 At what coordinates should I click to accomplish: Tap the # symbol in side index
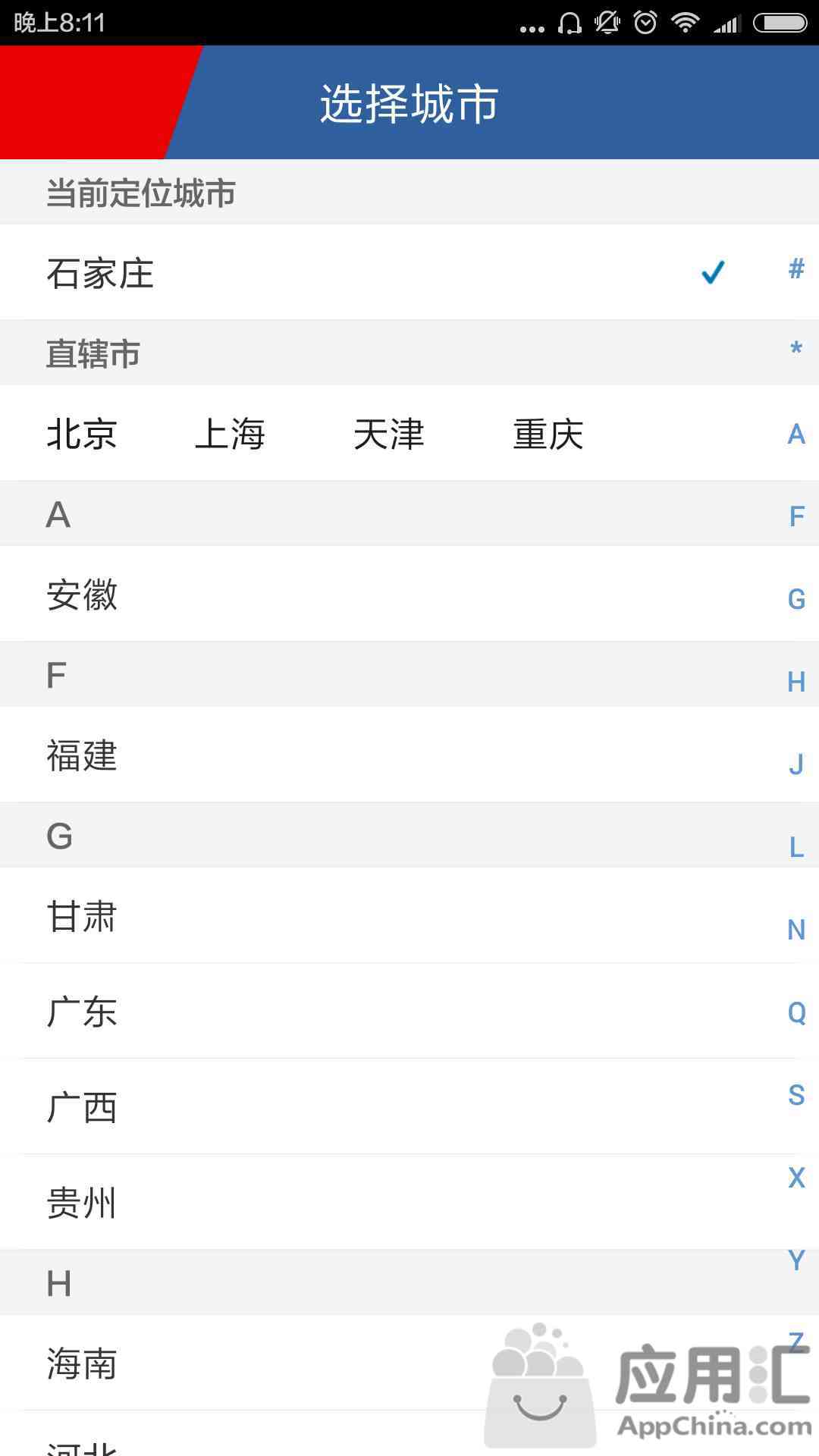click(796, 268)
